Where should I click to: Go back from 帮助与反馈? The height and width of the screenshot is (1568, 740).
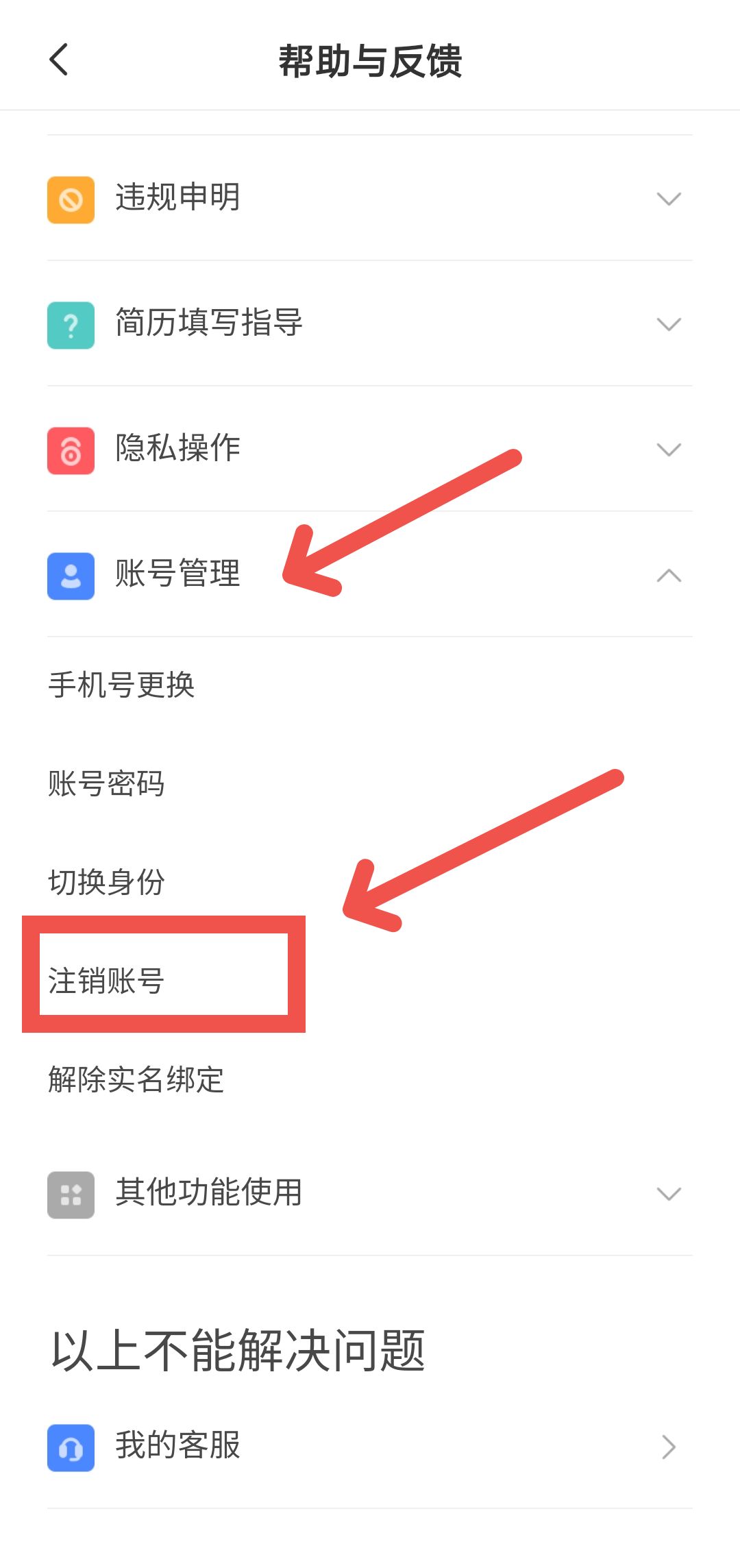tap(60, 60)
